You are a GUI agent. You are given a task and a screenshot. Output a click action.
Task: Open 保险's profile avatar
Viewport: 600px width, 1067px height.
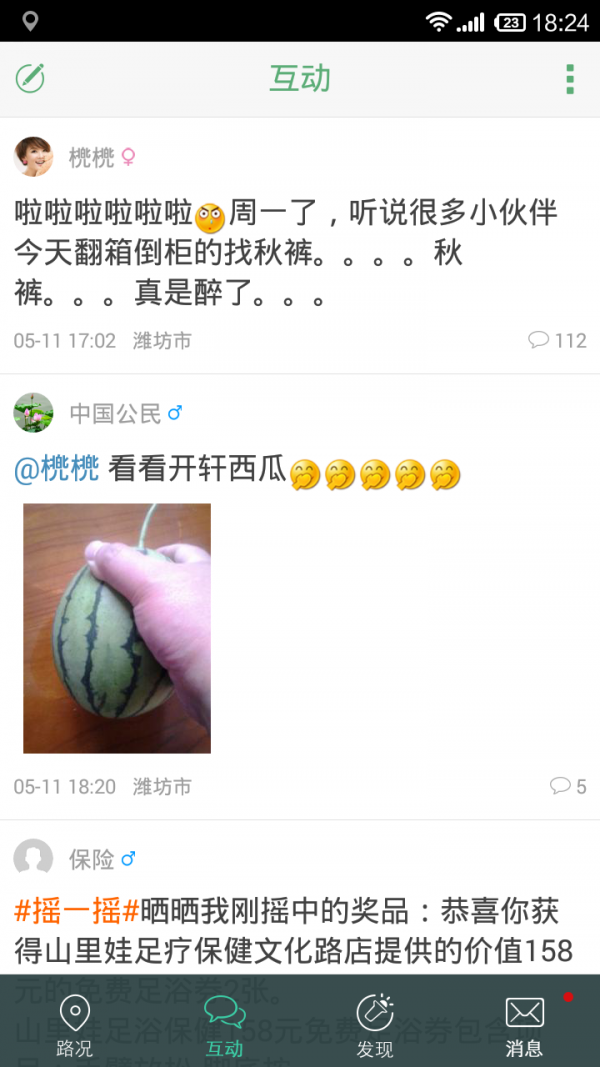coord(33,859)
